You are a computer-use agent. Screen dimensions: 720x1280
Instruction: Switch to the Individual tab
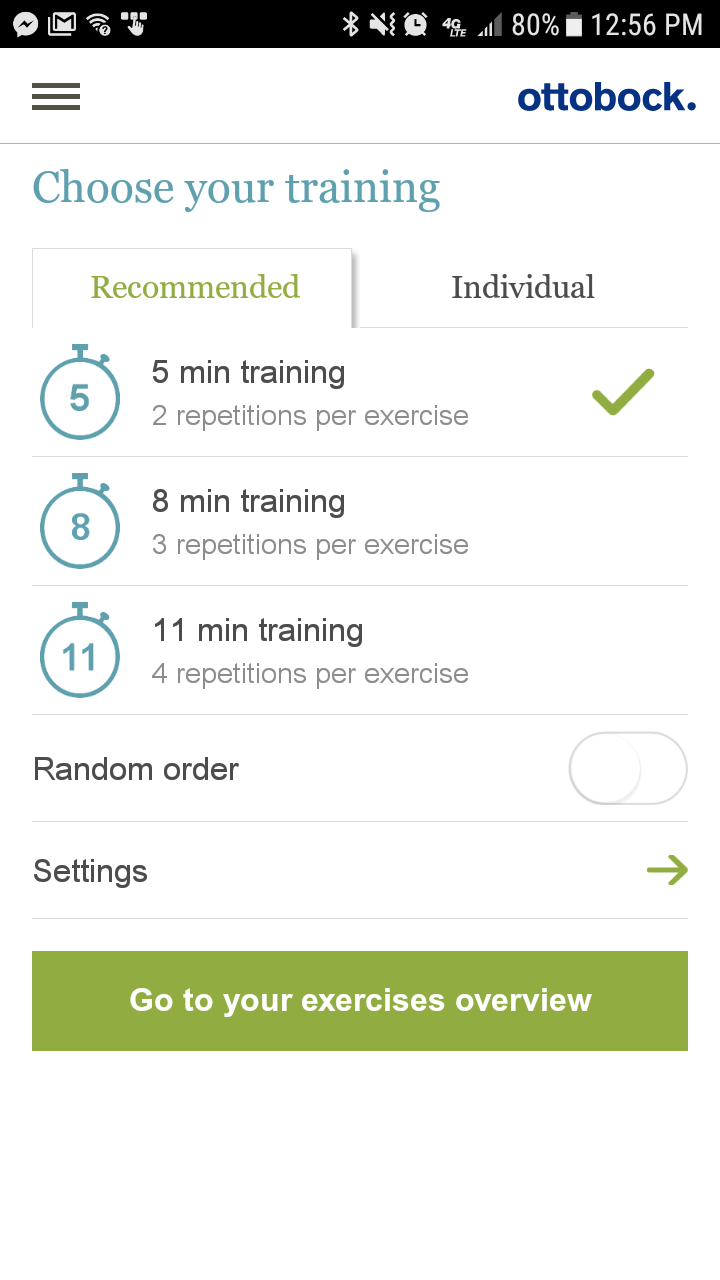click(x=522, y=288)
